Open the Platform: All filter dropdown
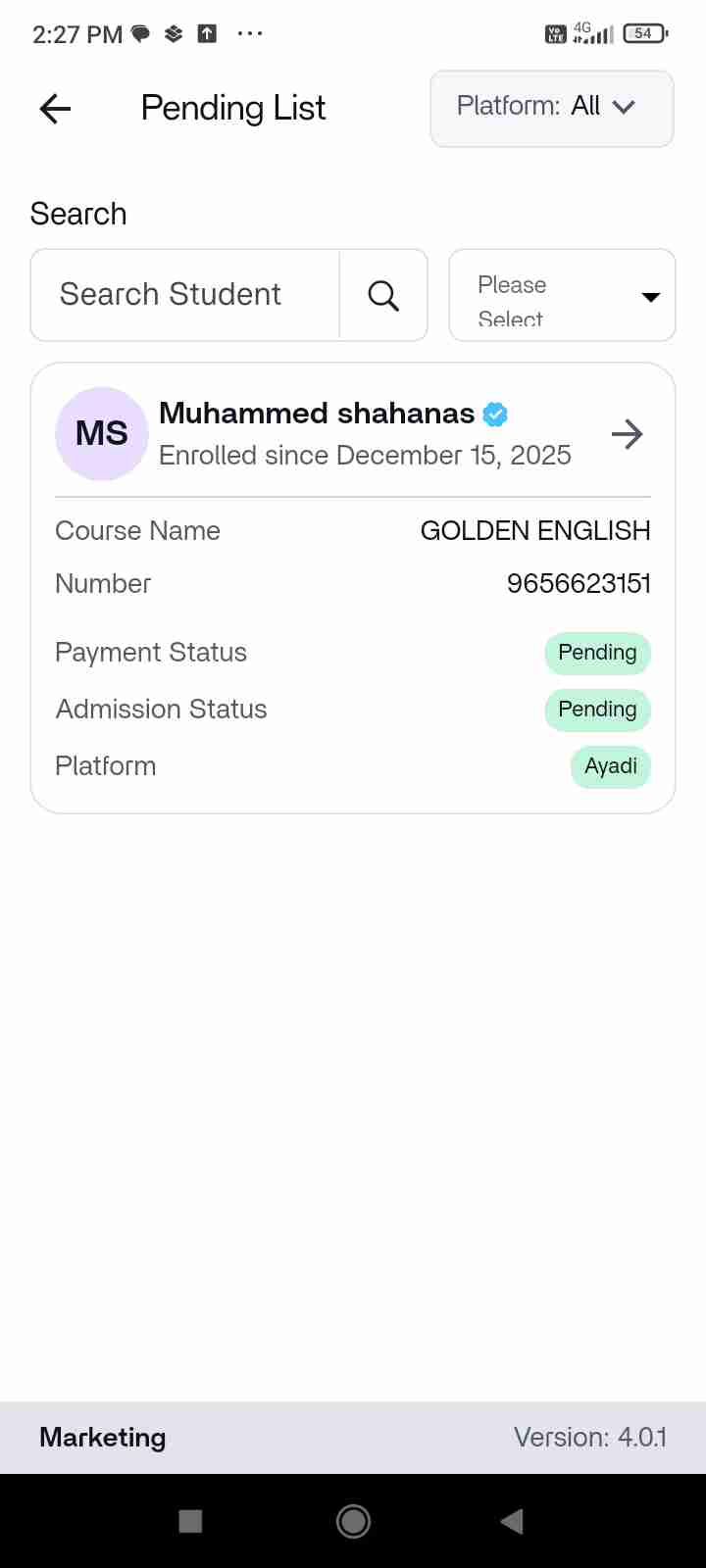Image resolution: width=706 pixels, height=1568 pixels. pyautogui.click(x=551, y=108)
